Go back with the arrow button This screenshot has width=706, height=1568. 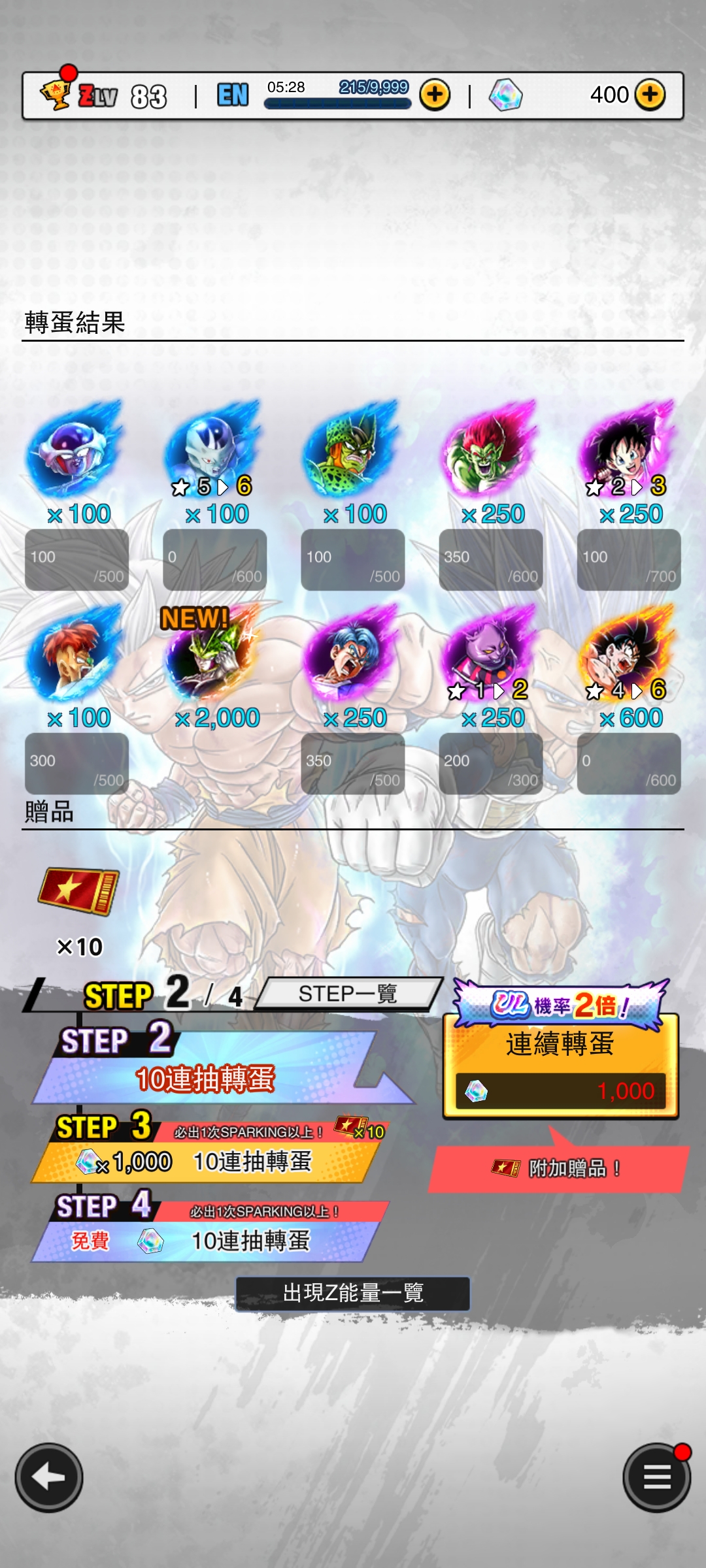click(49, 1477)
